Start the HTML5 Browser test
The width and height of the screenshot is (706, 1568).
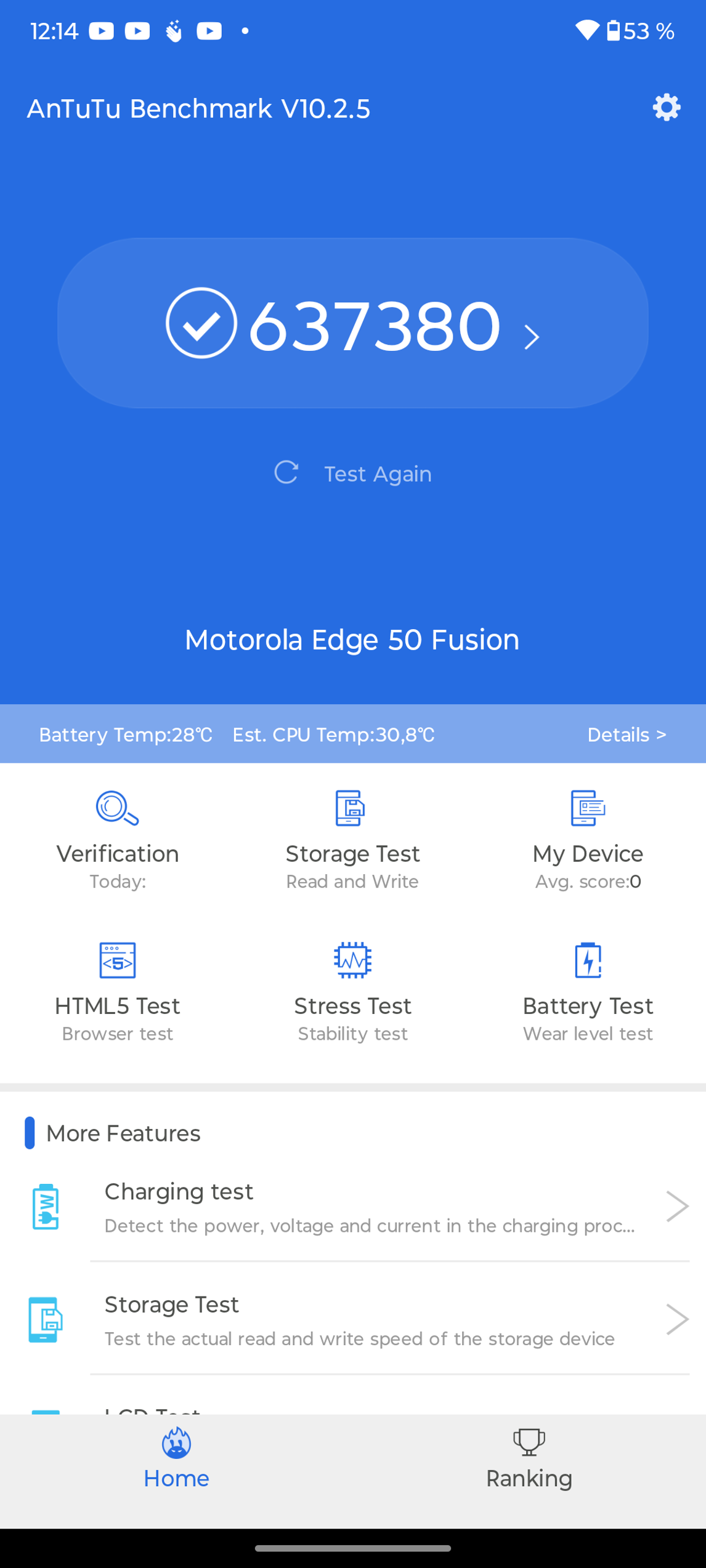118,992
